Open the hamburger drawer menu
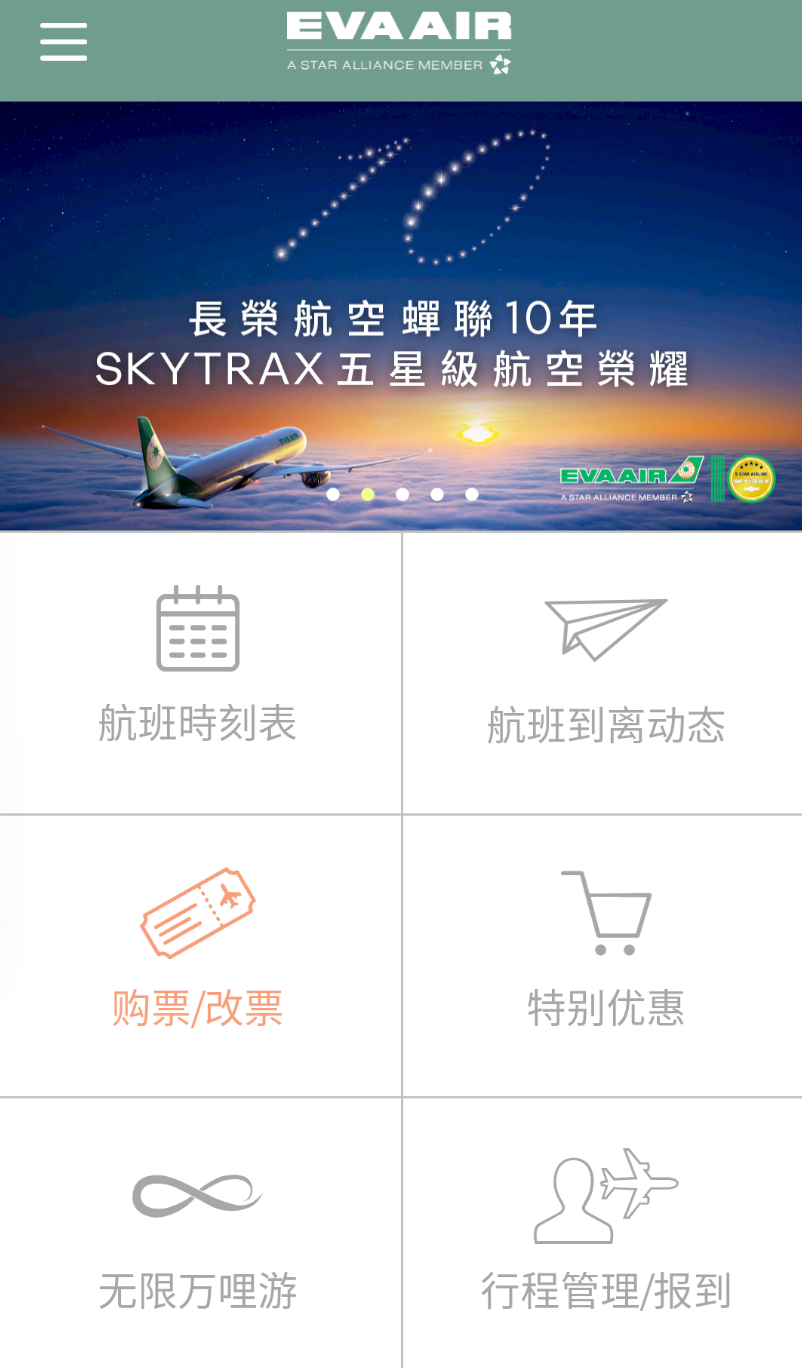The width and height of the screenshot is (802, 1368). tap(63, 42)
